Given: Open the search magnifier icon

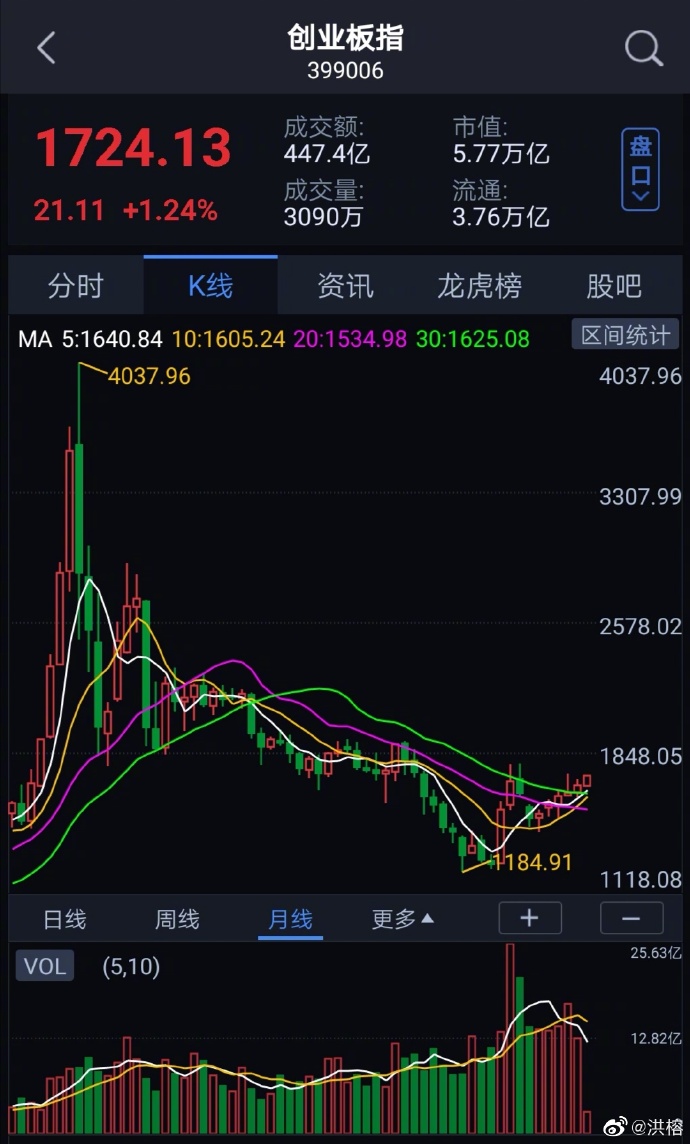Looking at the screenshot, I should (x=643, y=48).
